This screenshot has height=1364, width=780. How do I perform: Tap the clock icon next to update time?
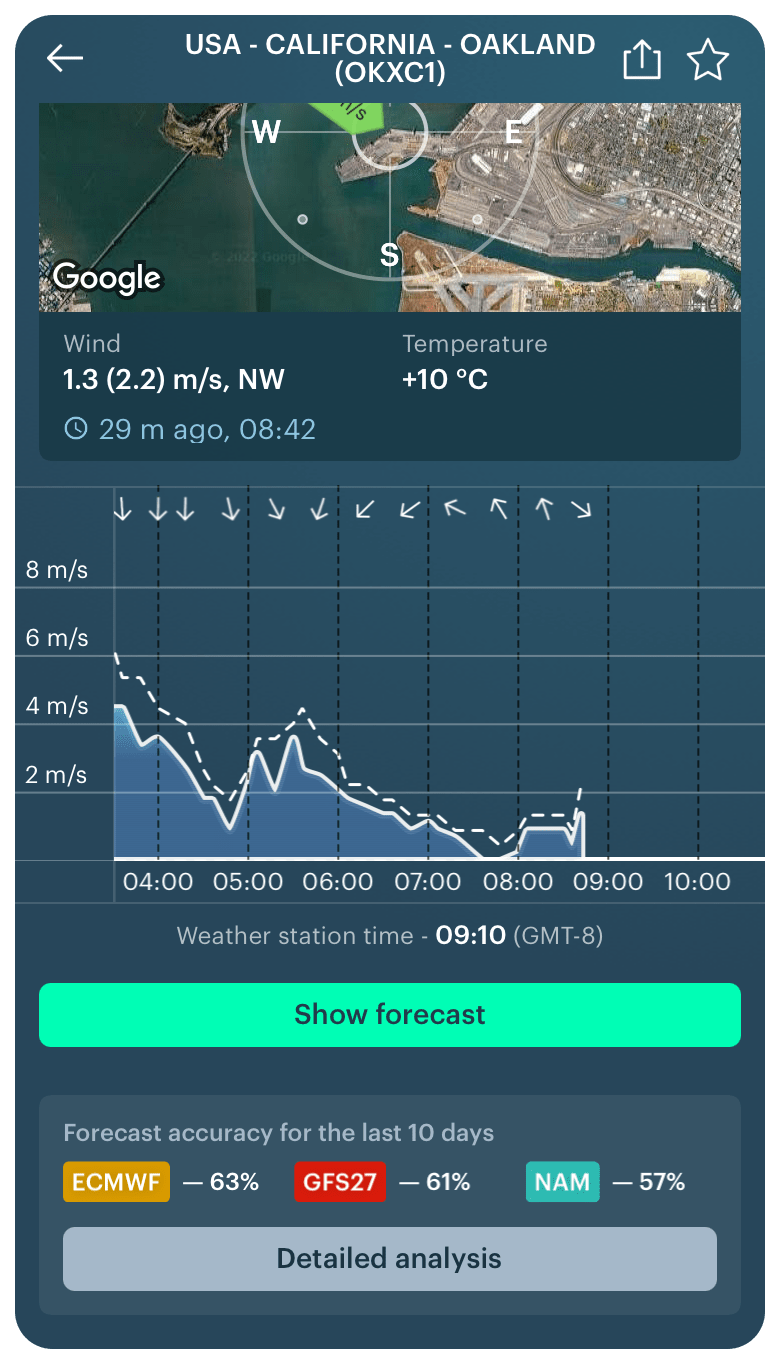click(x=77, y=429)
